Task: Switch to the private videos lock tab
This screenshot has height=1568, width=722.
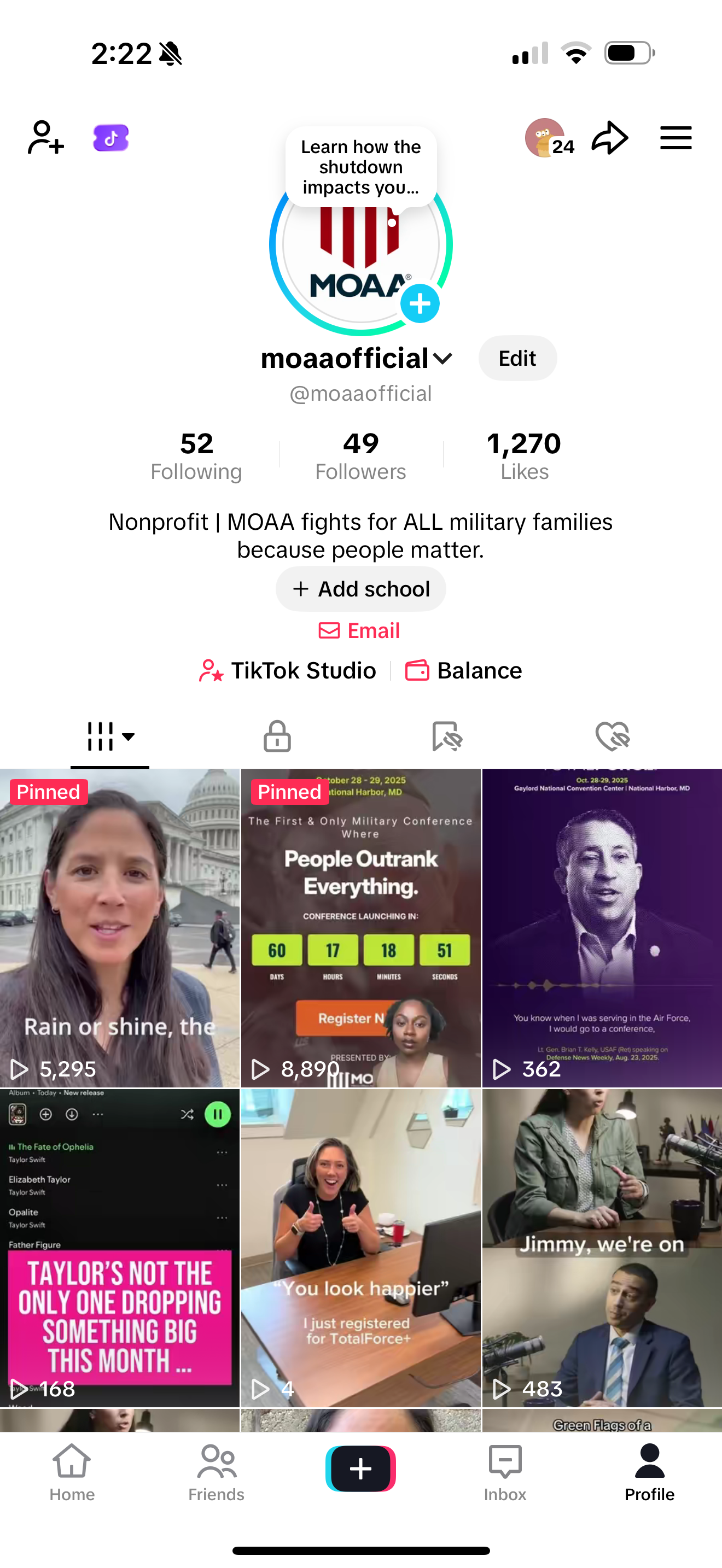Action: (x=277, y=736)
